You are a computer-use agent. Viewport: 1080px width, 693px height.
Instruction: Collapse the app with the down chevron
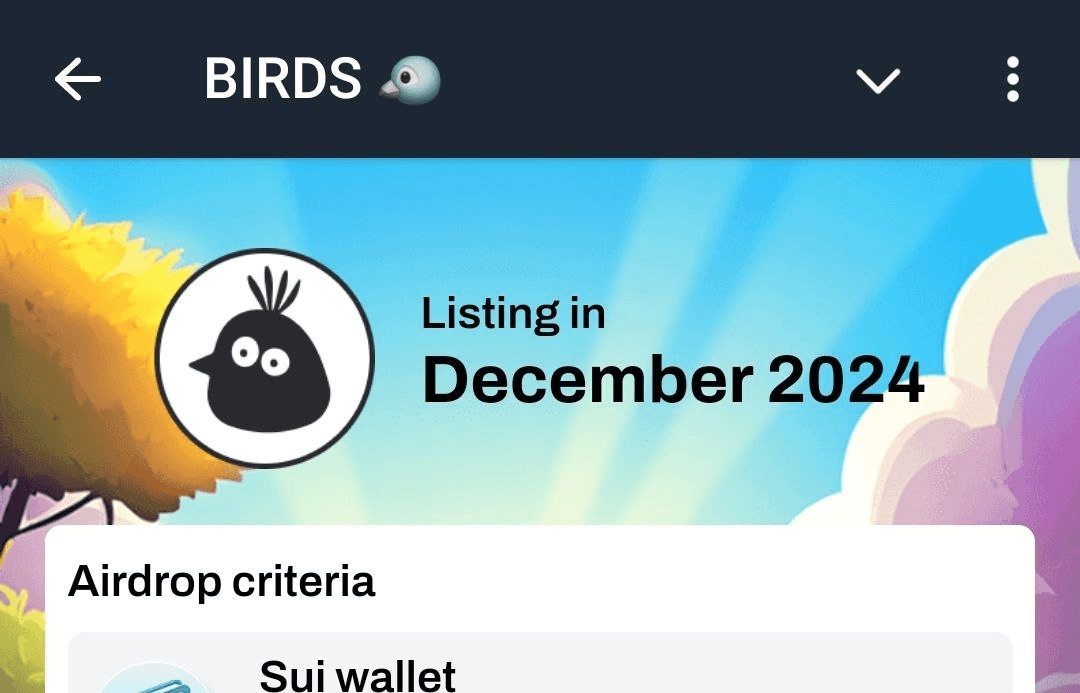pos(878,80)
